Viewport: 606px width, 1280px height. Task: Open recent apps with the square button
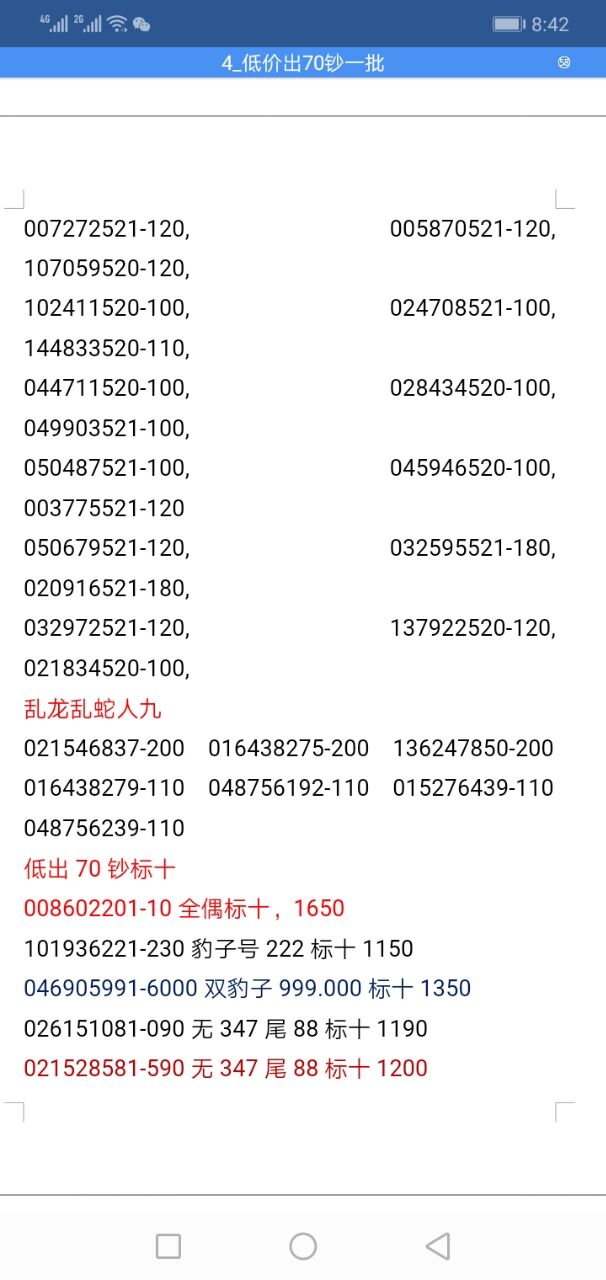(169, 1246)
